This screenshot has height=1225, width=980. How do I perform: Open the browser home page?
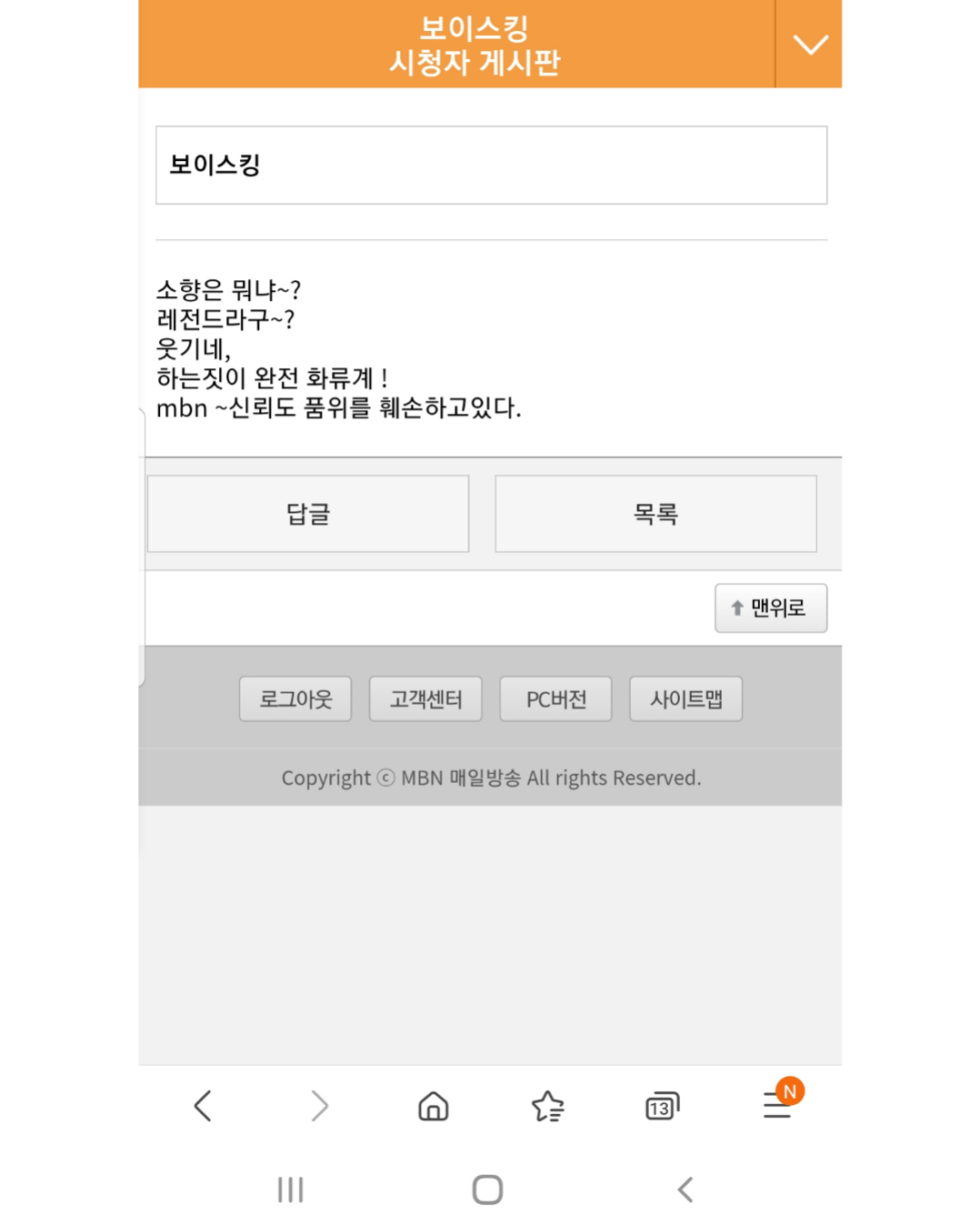pos(433,1106)
